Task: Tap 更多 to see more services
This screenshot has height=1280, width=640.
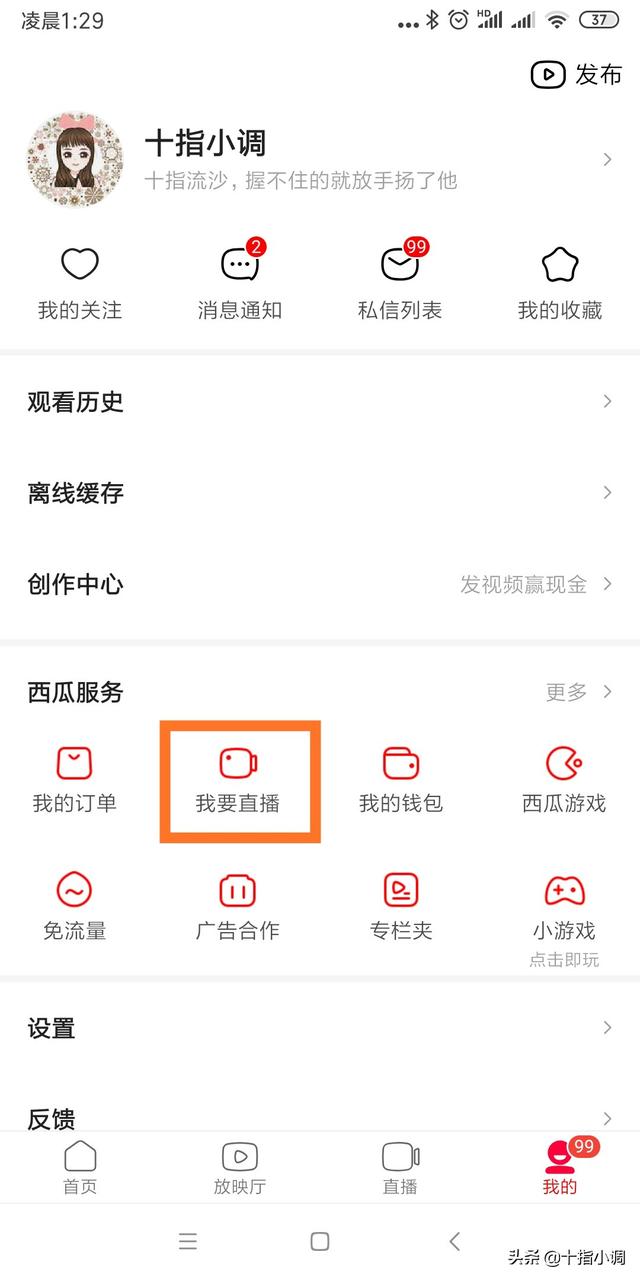Action: tap(578, 692)
